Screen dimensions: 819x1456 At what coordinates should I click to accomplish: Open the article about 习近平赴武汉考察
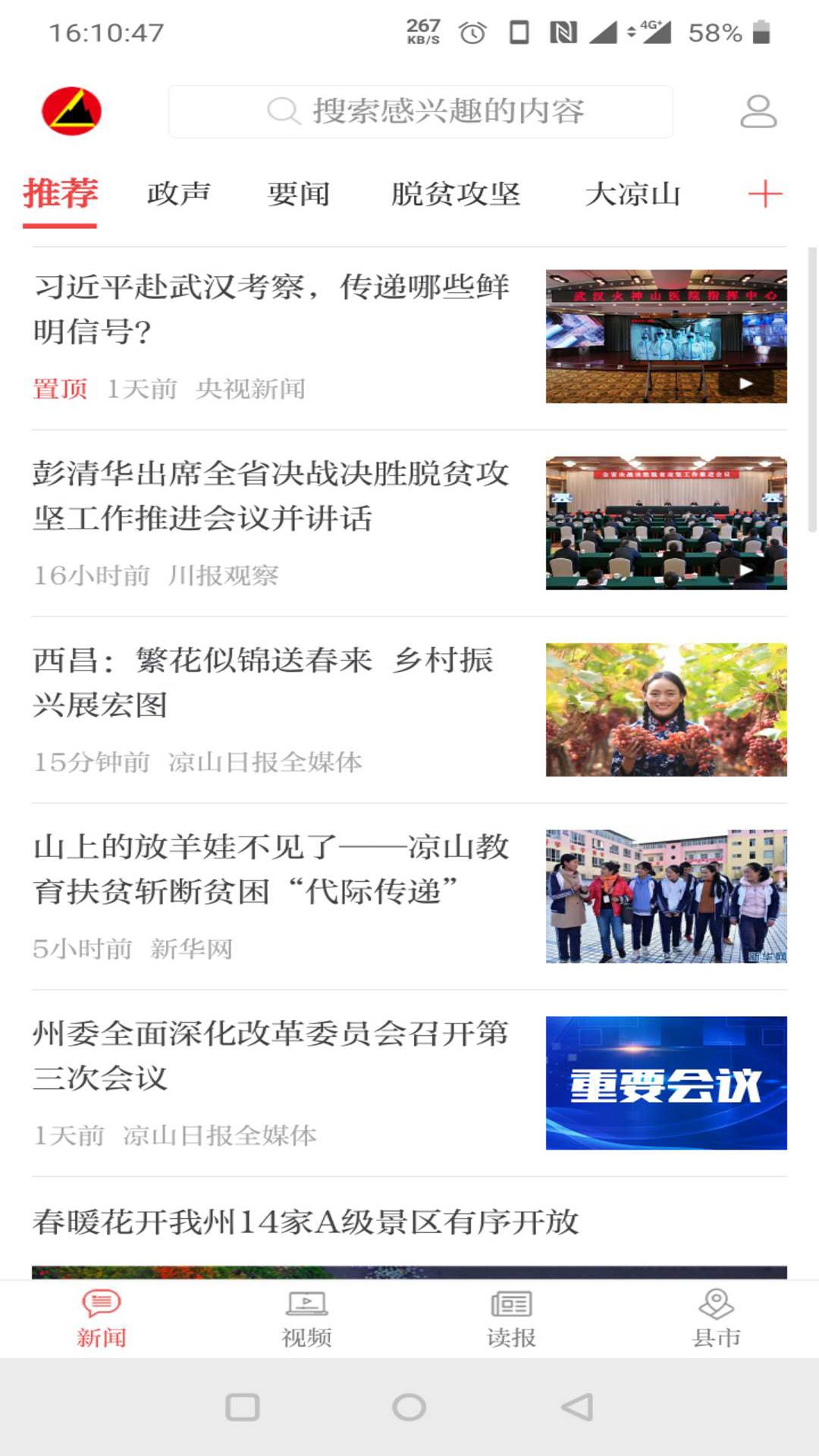pos(271,309)
